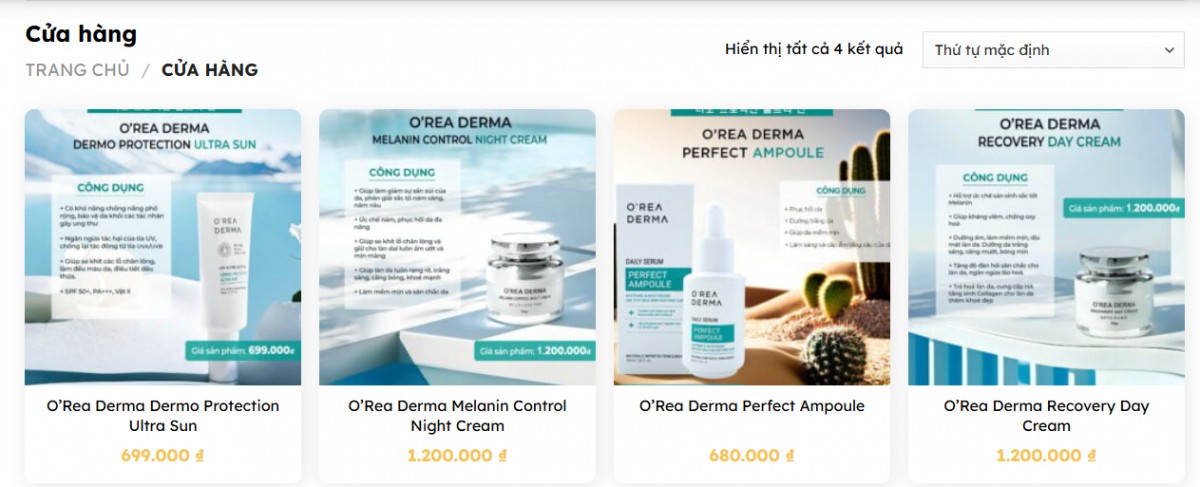Open the Recovery Day Cream product image
The height and width of the screenshot is (487, 1200).
click(1046, 247)
